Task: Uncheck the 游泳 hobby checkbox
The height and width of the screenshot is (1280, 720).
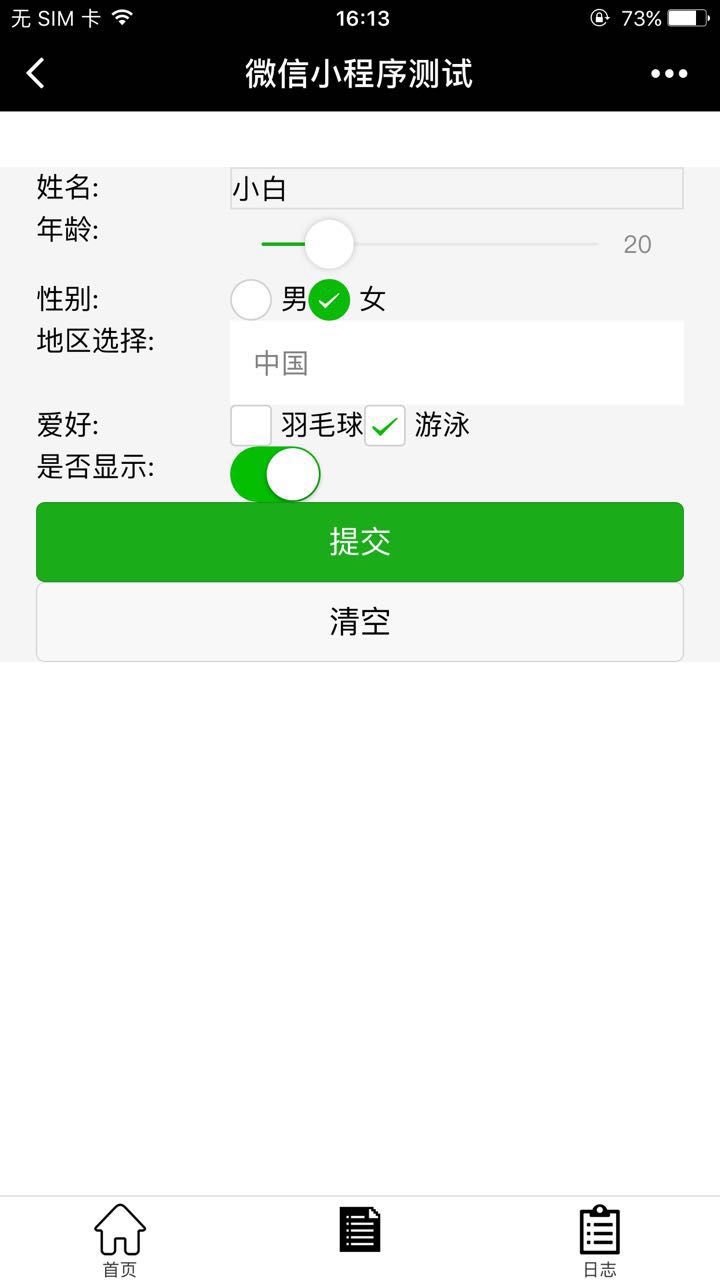Action: tap(385, 425)
